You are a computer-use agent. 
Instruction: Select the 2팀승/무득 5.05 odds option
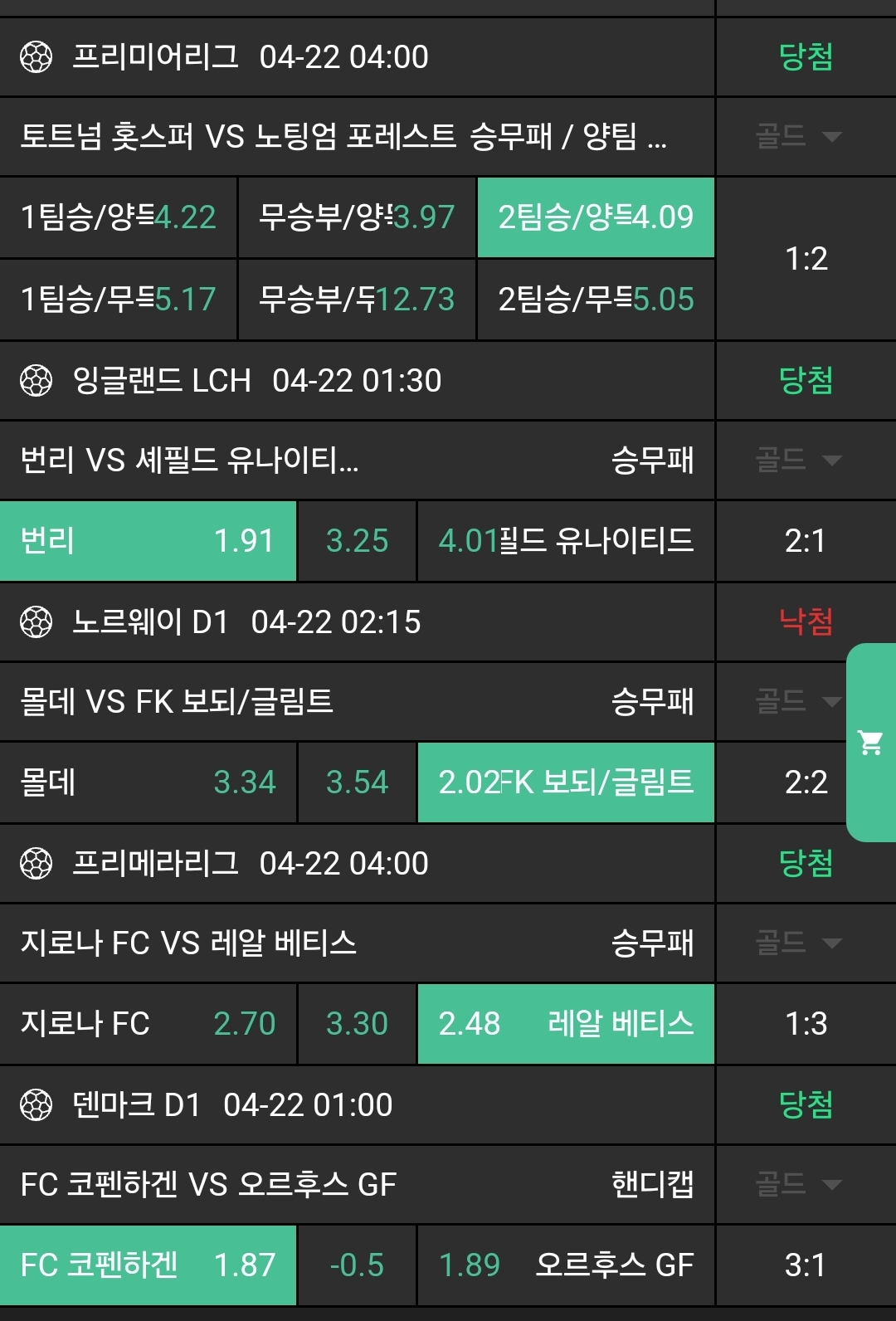pos(595,299)
